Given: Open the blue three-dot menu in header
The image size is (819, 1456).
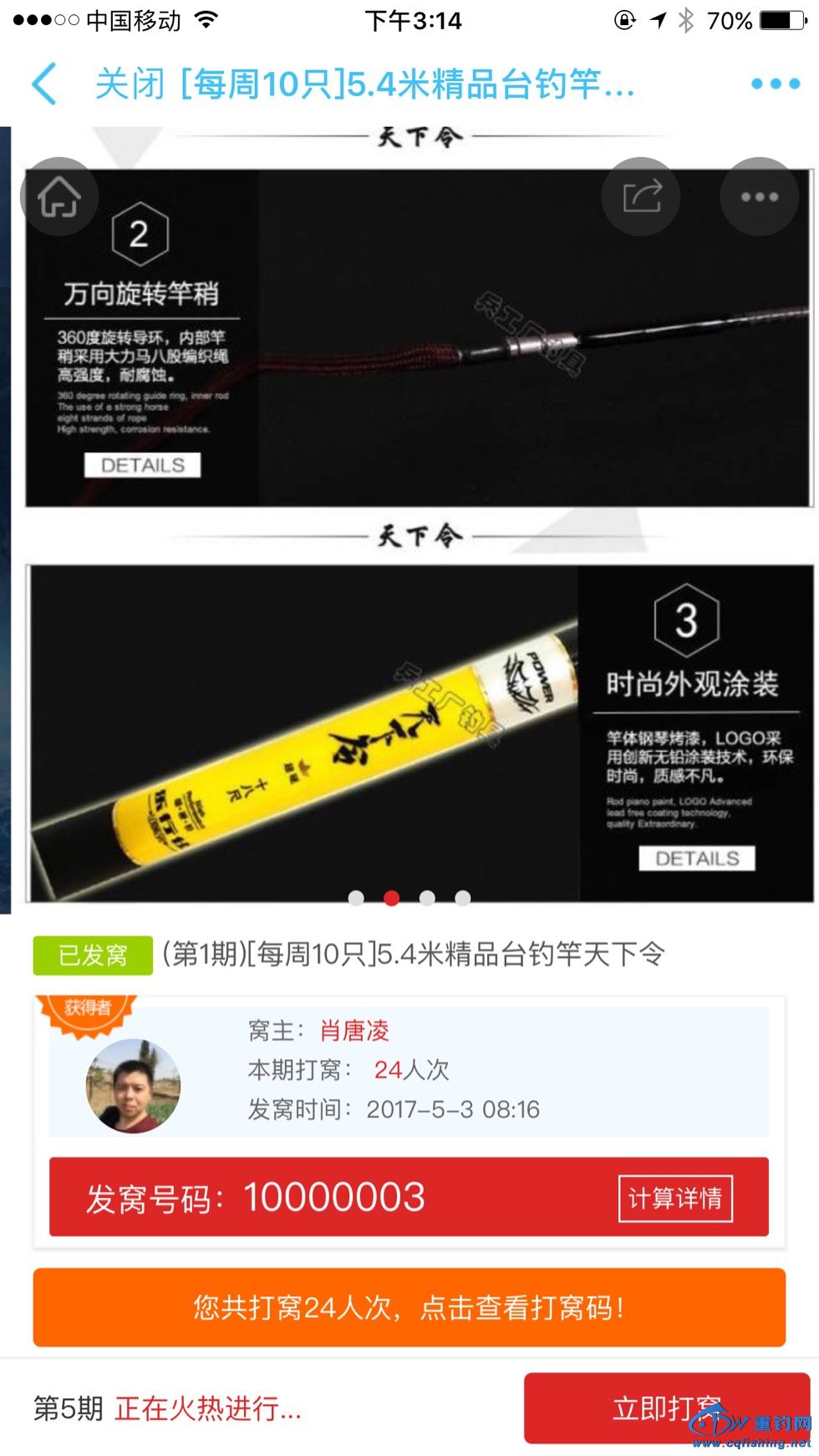Looking at the screenshot, I should [775, 84].
